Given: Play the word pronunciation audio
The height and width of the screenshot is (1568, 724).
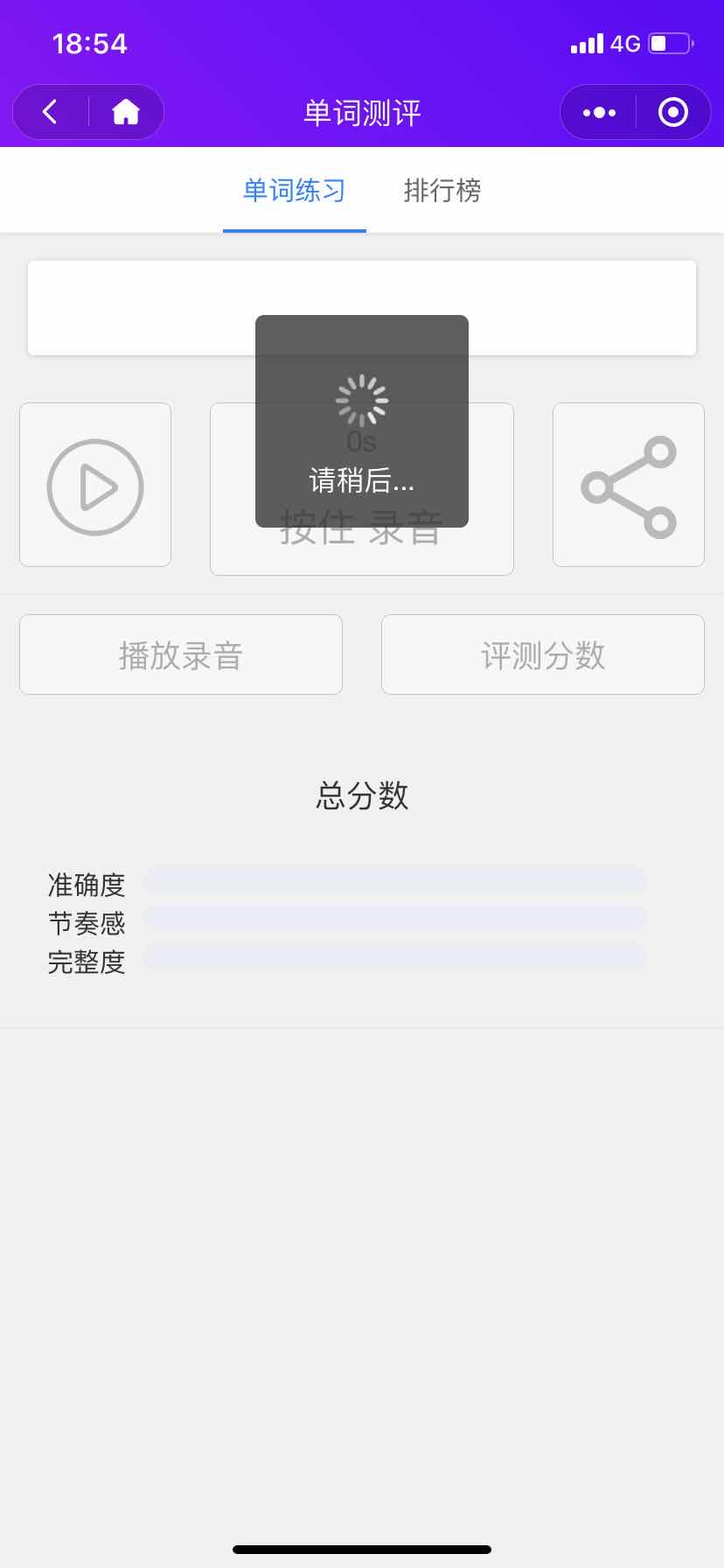Looking at the screenshot, I should point(95,486).
